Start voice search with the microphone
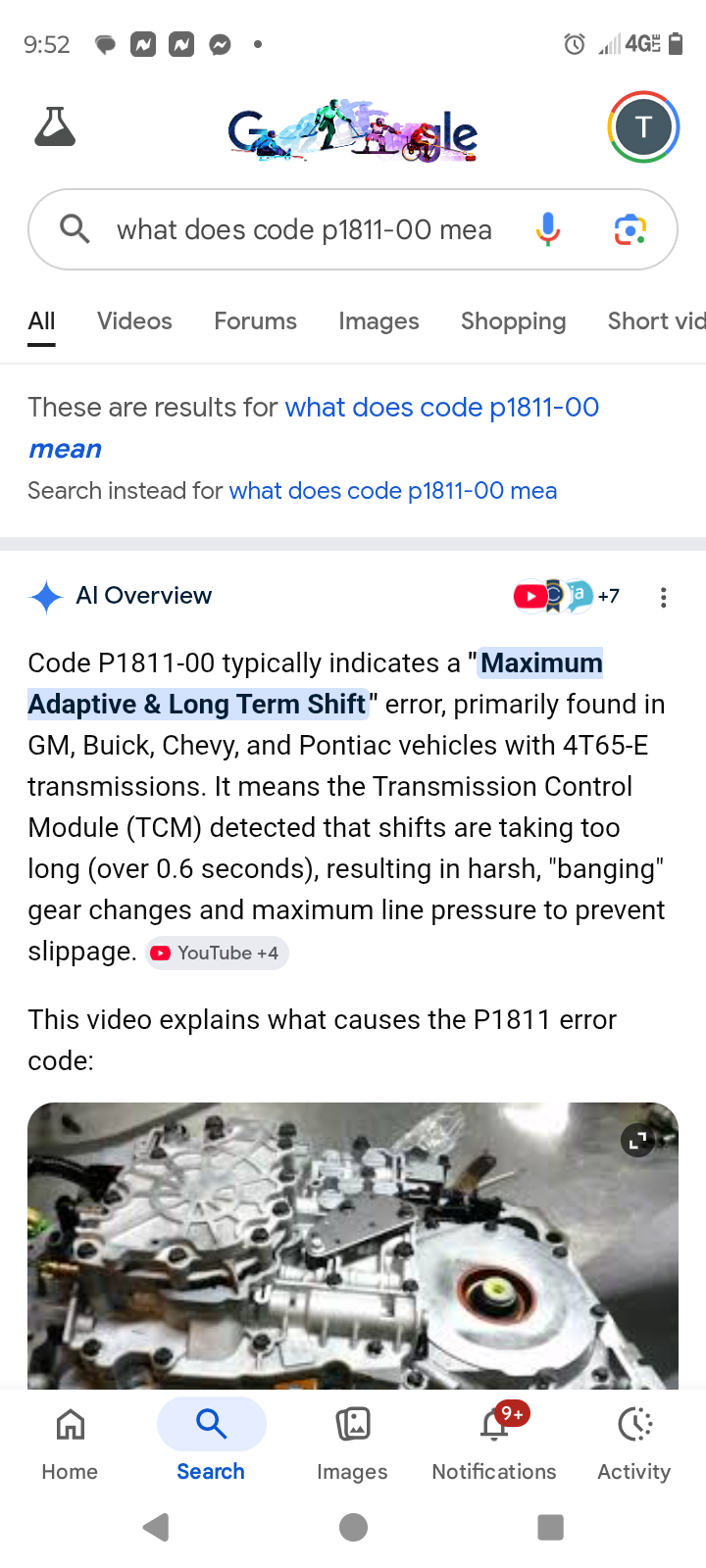The height and width of the screenshot is (1568, 706). [548, 230]
